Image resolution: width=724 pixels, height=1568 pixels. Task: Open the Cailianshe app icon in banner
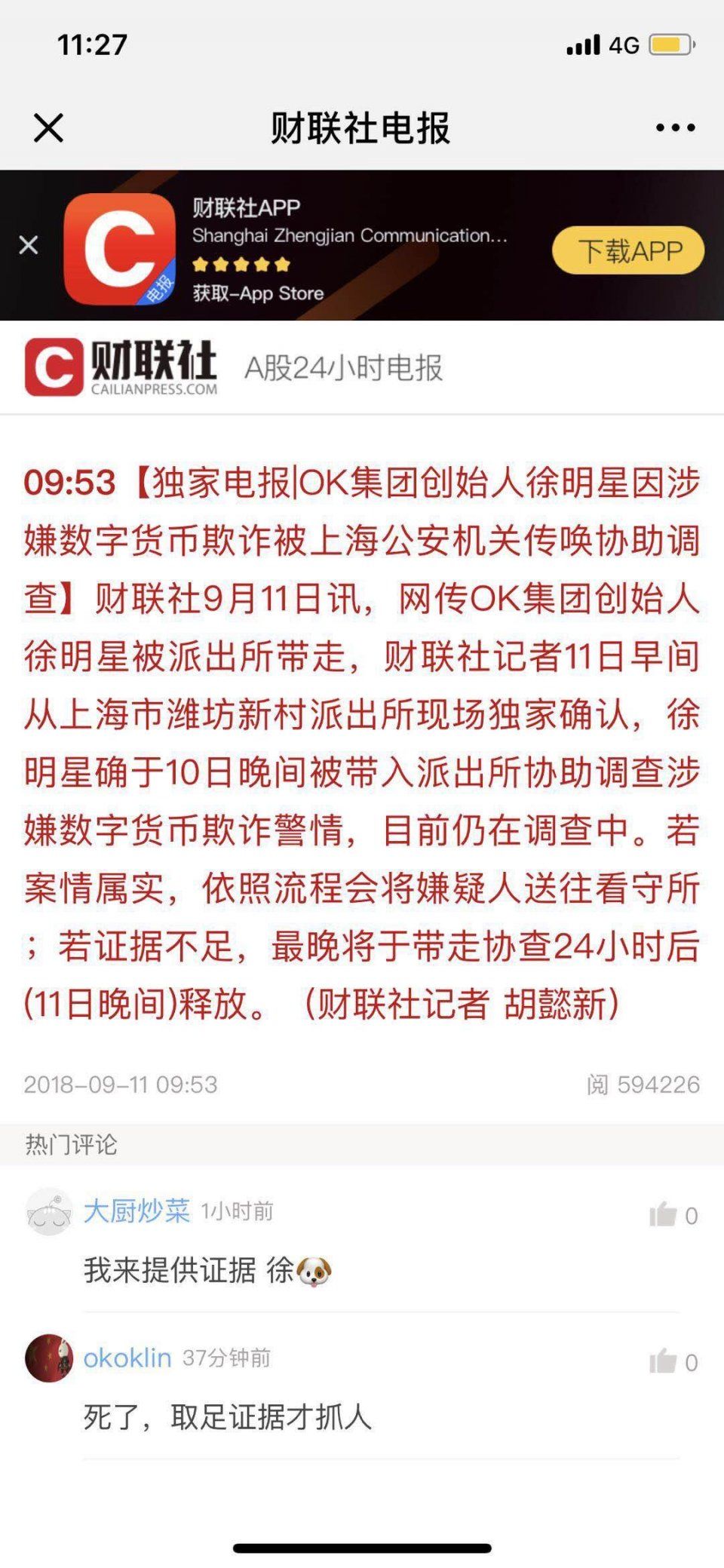(x=121, y=245)
